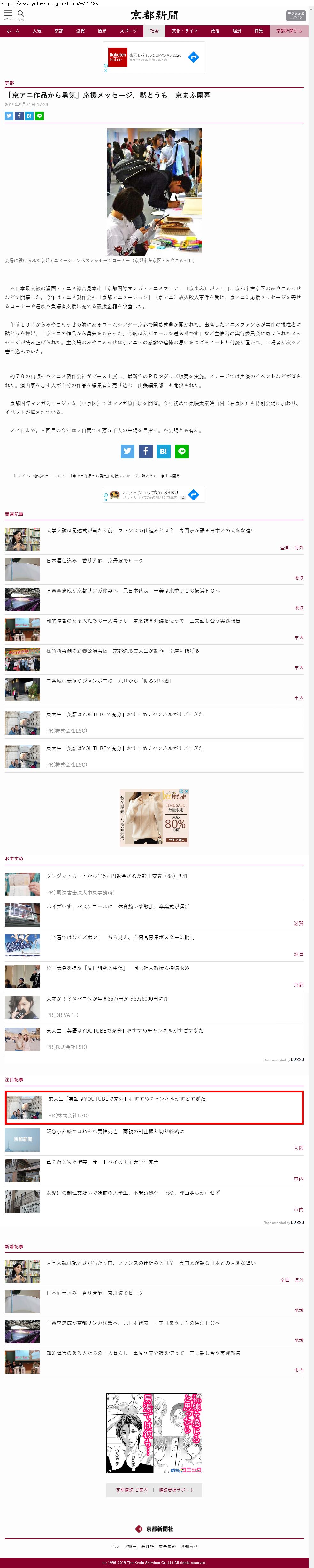Switch to the 人気 tab
This screenshot has width=314, height=1568.
pos(37,30)
